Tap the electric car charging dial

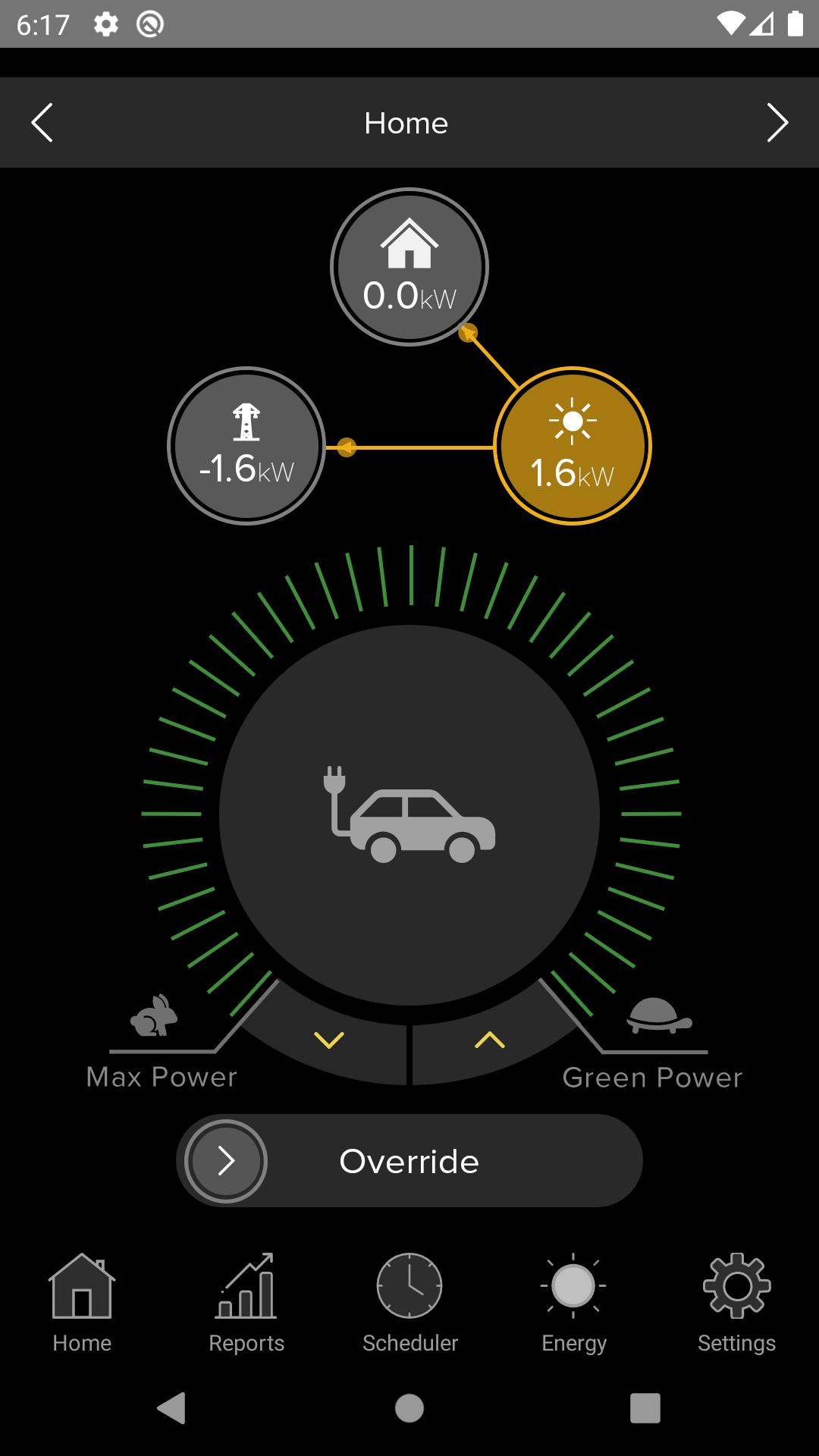[x=409, y=815]
